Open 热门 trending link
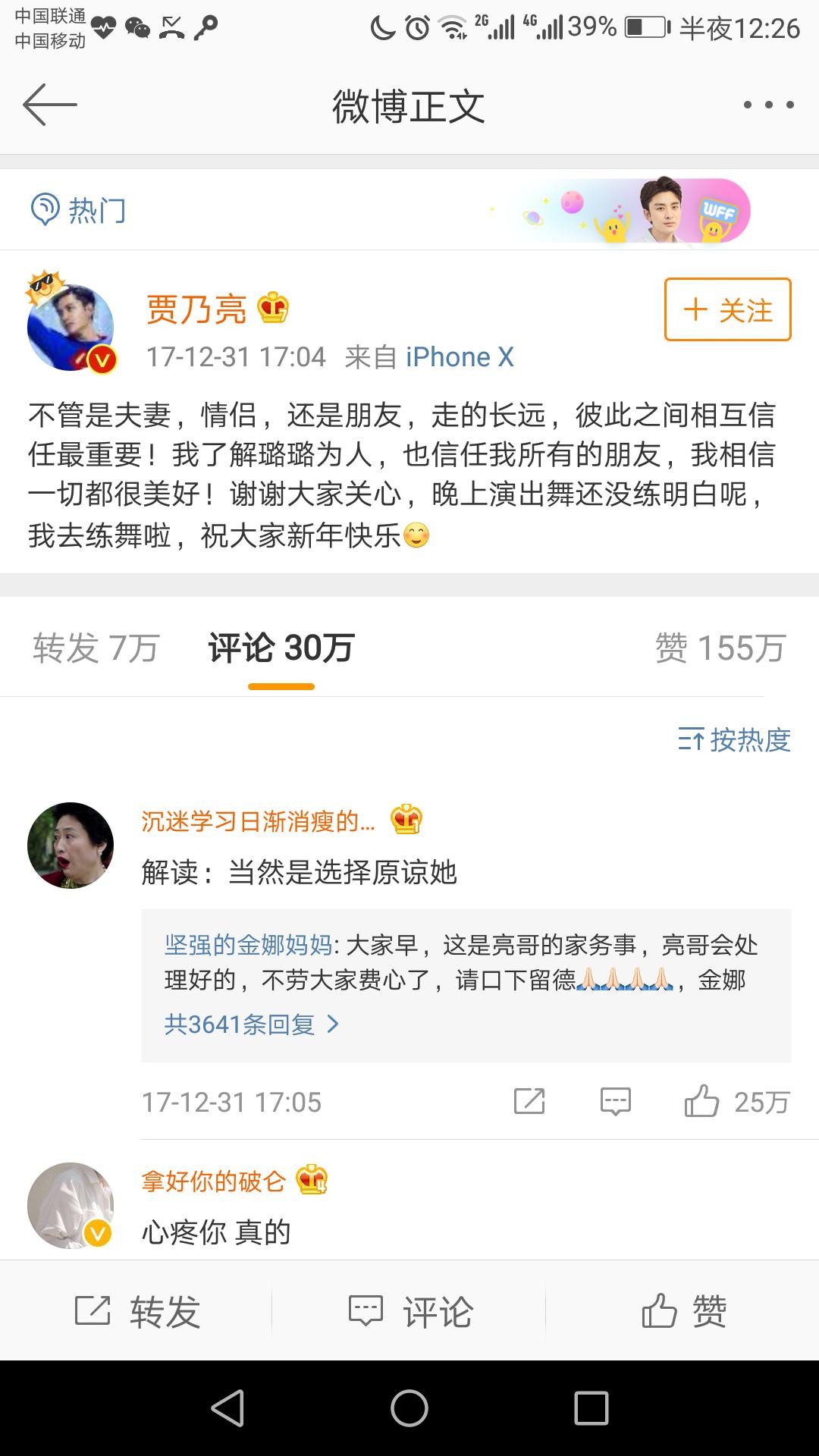The height and width of the screenshot is (1456, 819). (x=79, y=210)
